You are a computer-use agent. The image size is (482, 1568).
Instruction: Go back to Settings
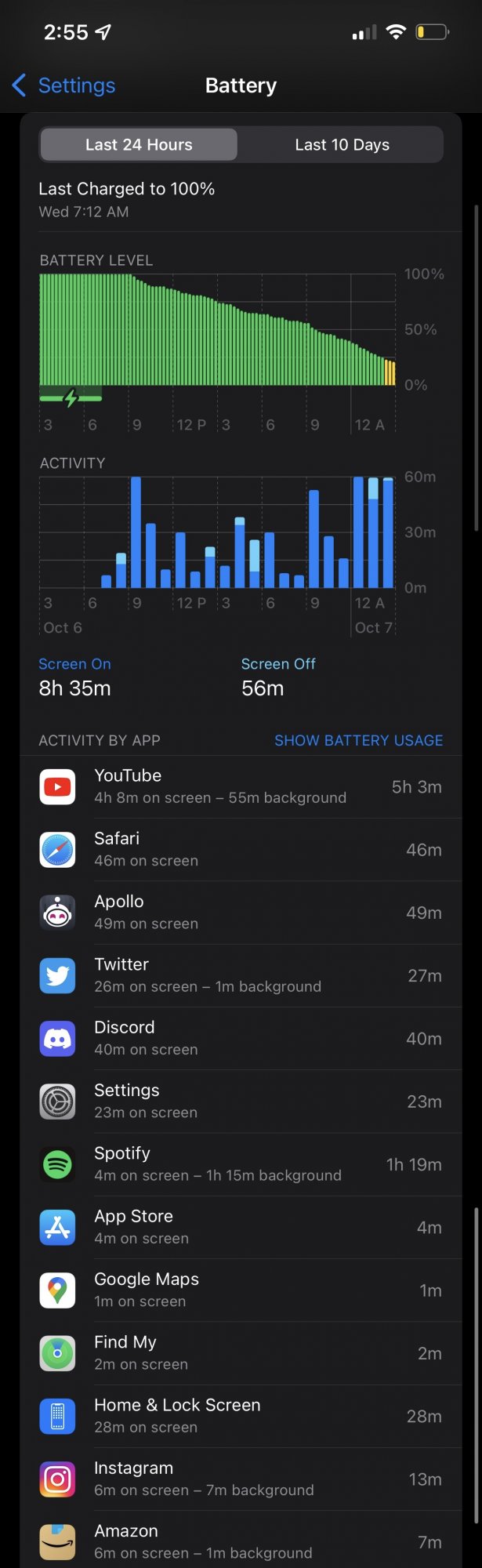coord(64,85)
